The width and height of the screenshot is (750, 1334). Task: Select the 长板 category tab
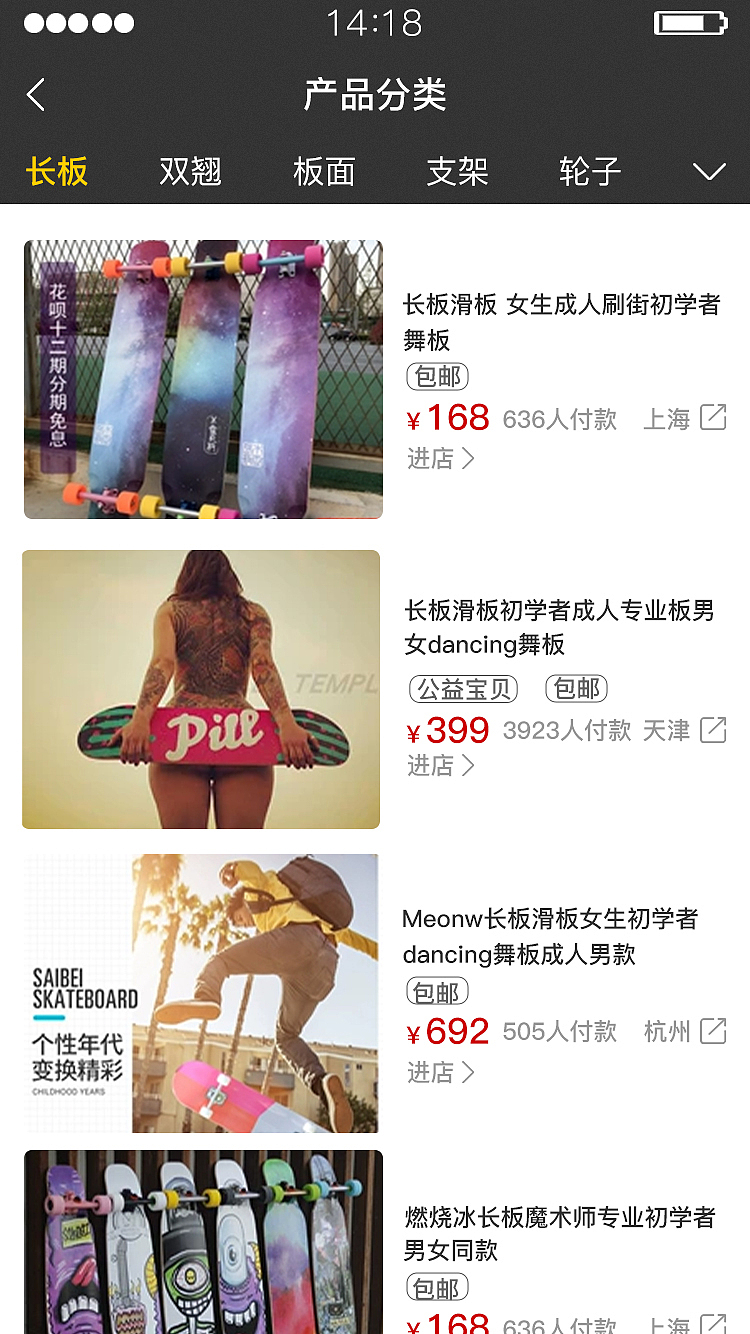[x=57, y=172]
